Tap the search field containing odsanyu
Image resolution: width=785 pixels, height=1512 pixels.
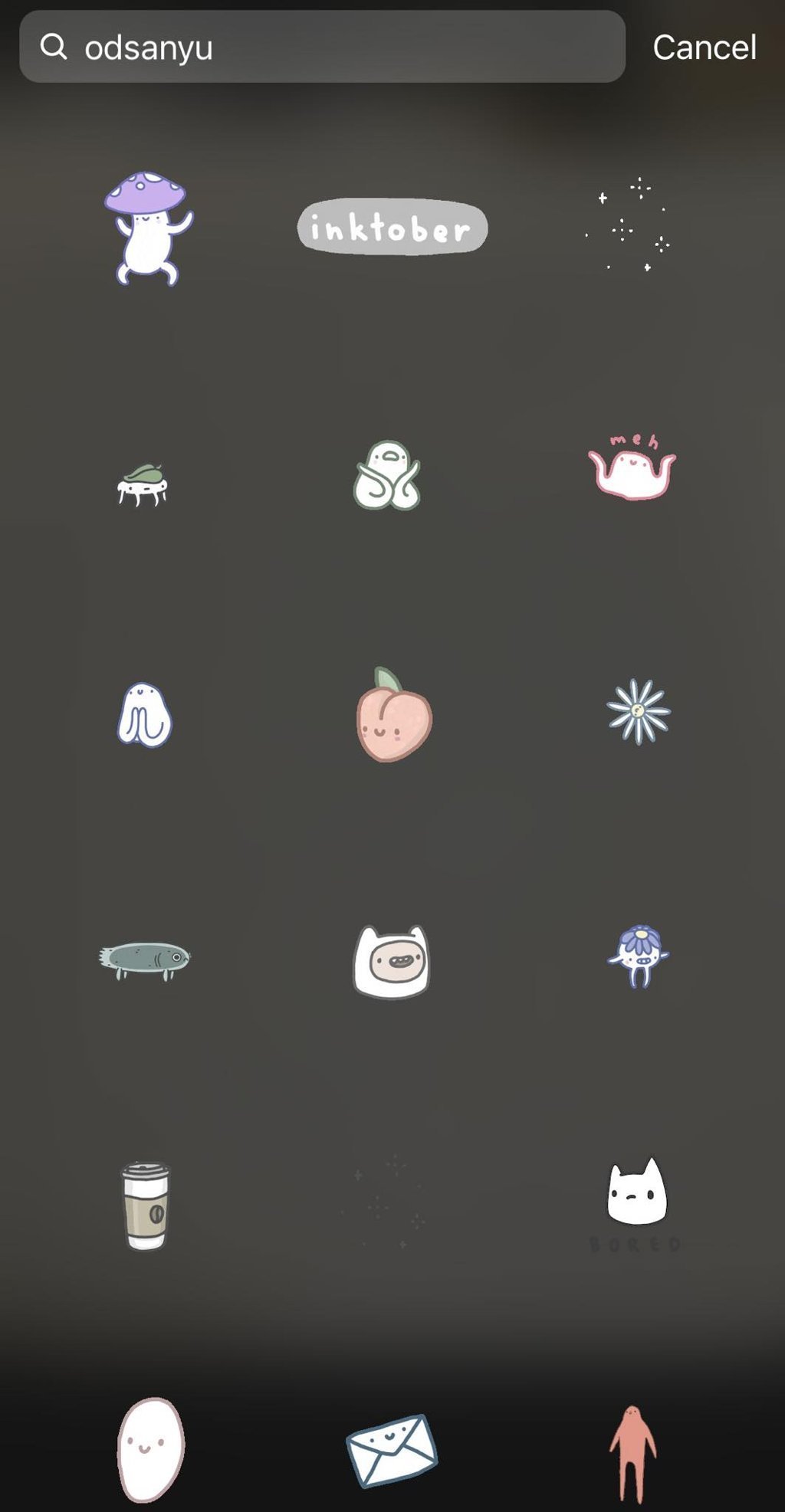point(322,47)
